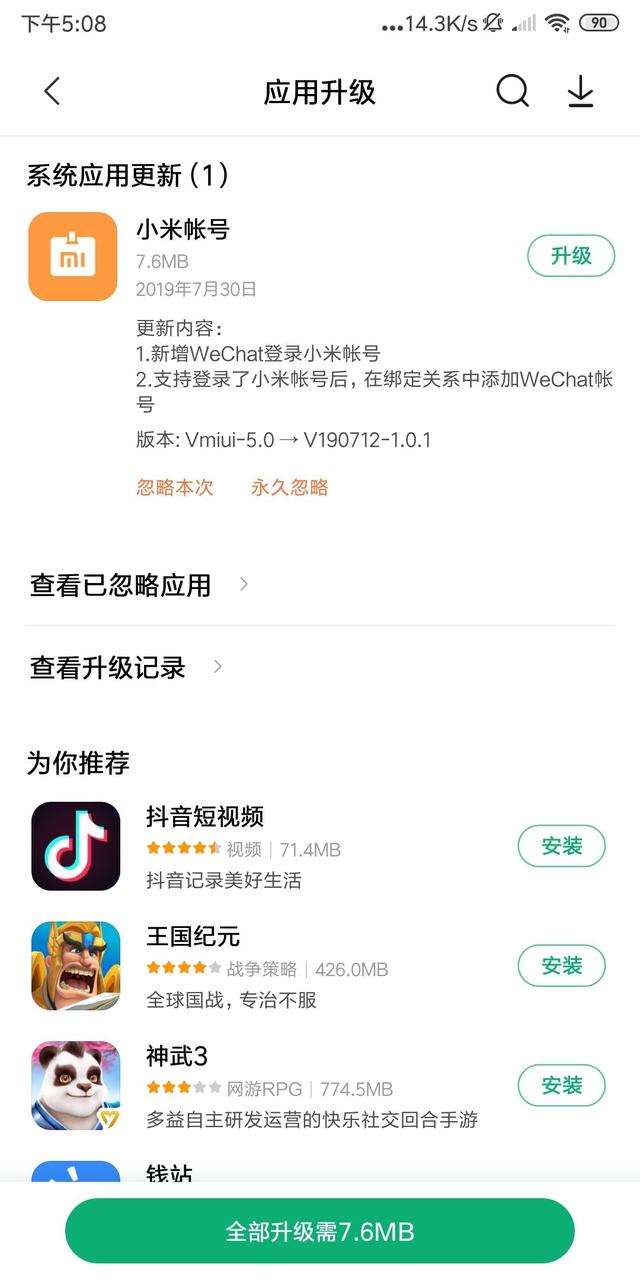
Task: Open 查看升级记录
Action: pyautogui.click(x=125, y=668)
